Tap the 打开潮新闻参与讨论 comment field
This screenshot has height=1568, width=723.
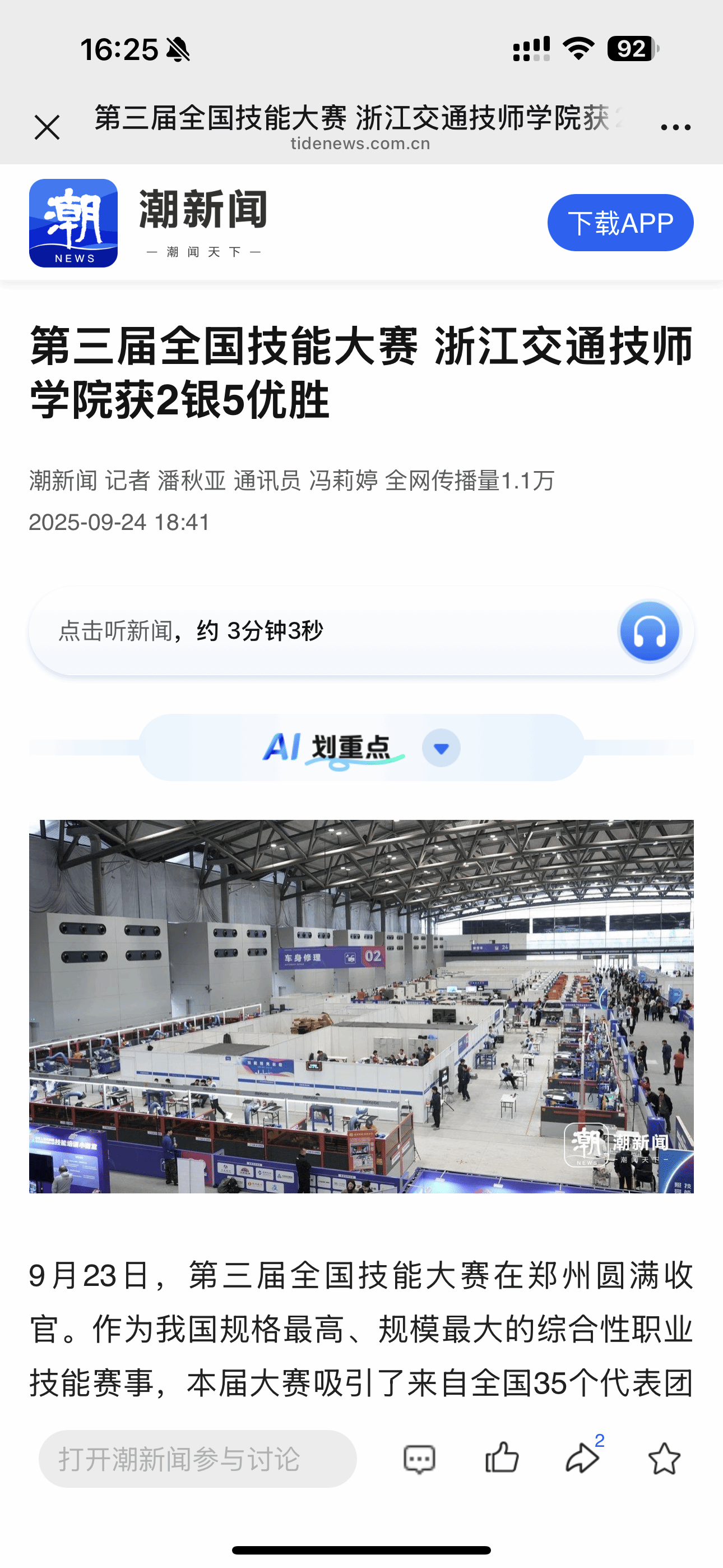pos(198,1459)
